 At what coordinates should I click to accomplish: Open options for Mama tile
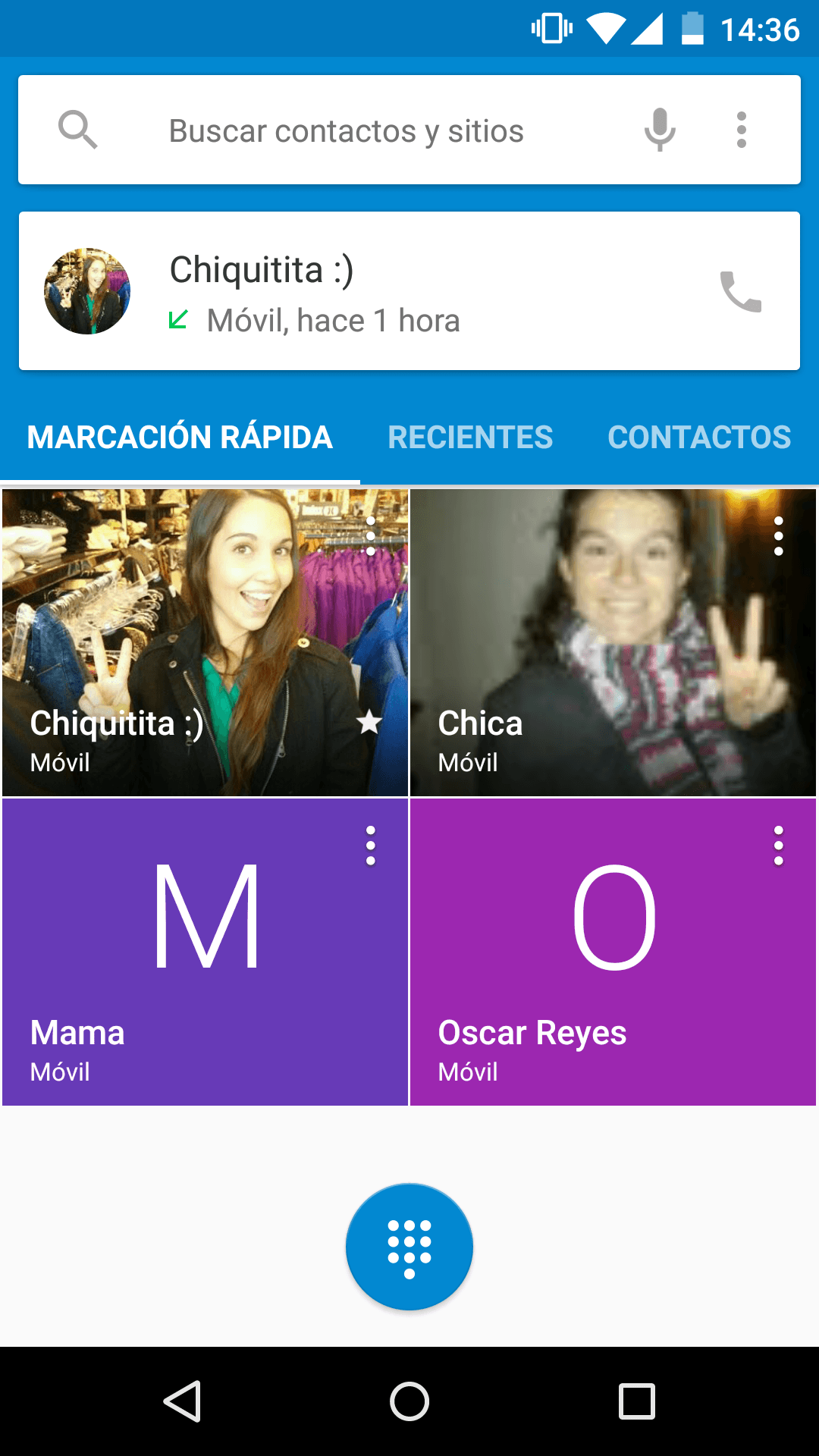(x=371, y=846)
